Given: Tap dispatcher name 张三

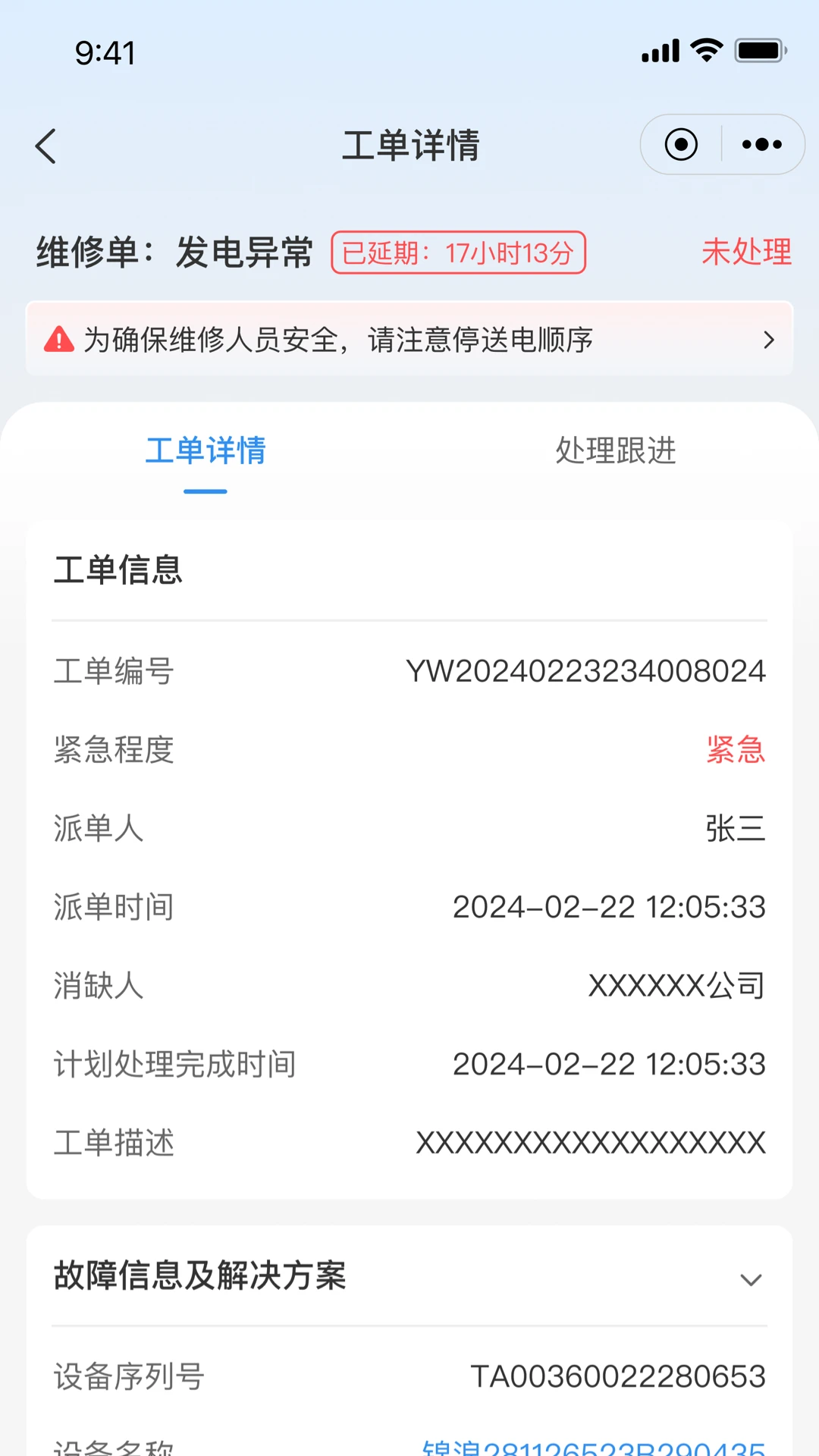Looking at the screenshot, I should (x=735, y=830).
